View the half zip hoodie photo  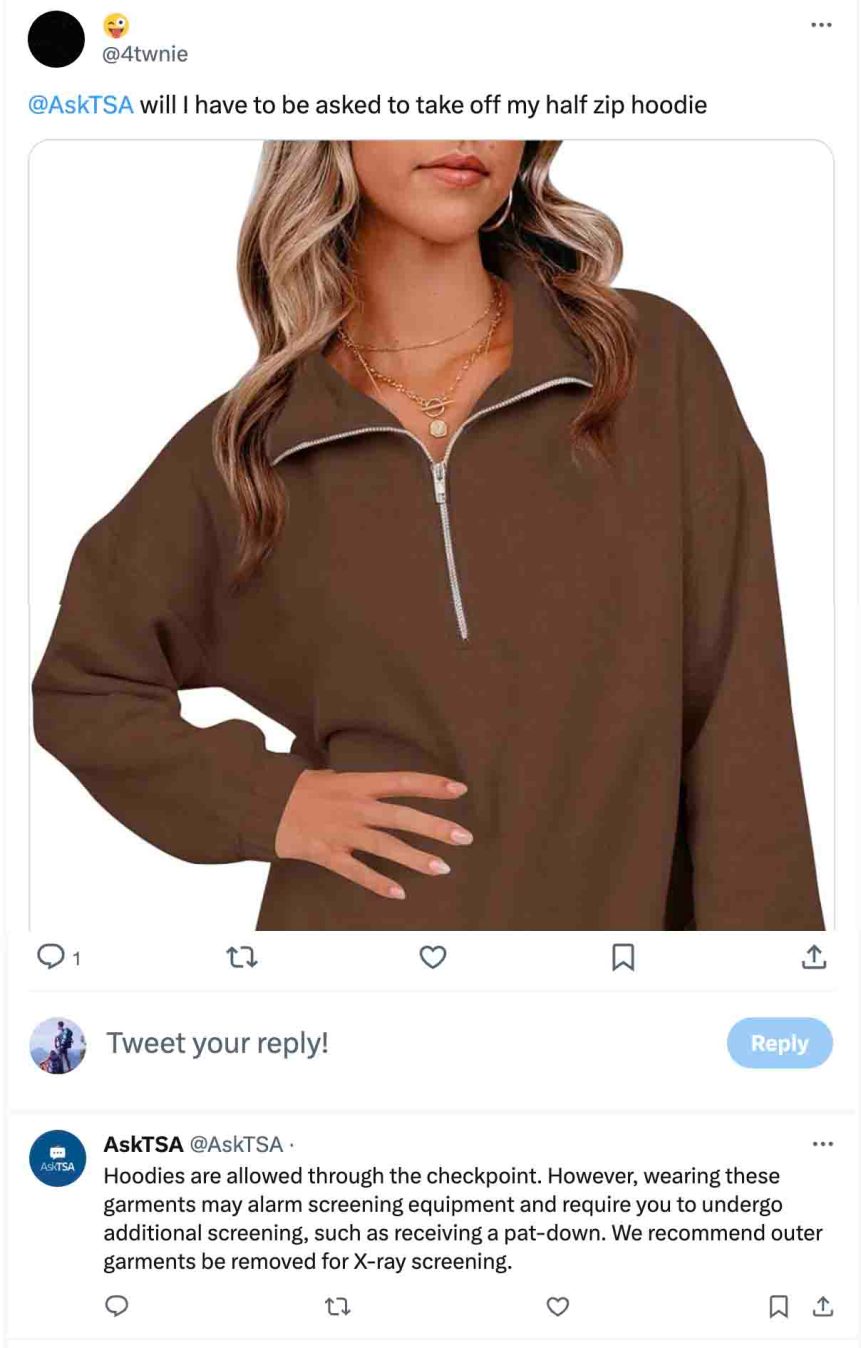click(431, 535)
